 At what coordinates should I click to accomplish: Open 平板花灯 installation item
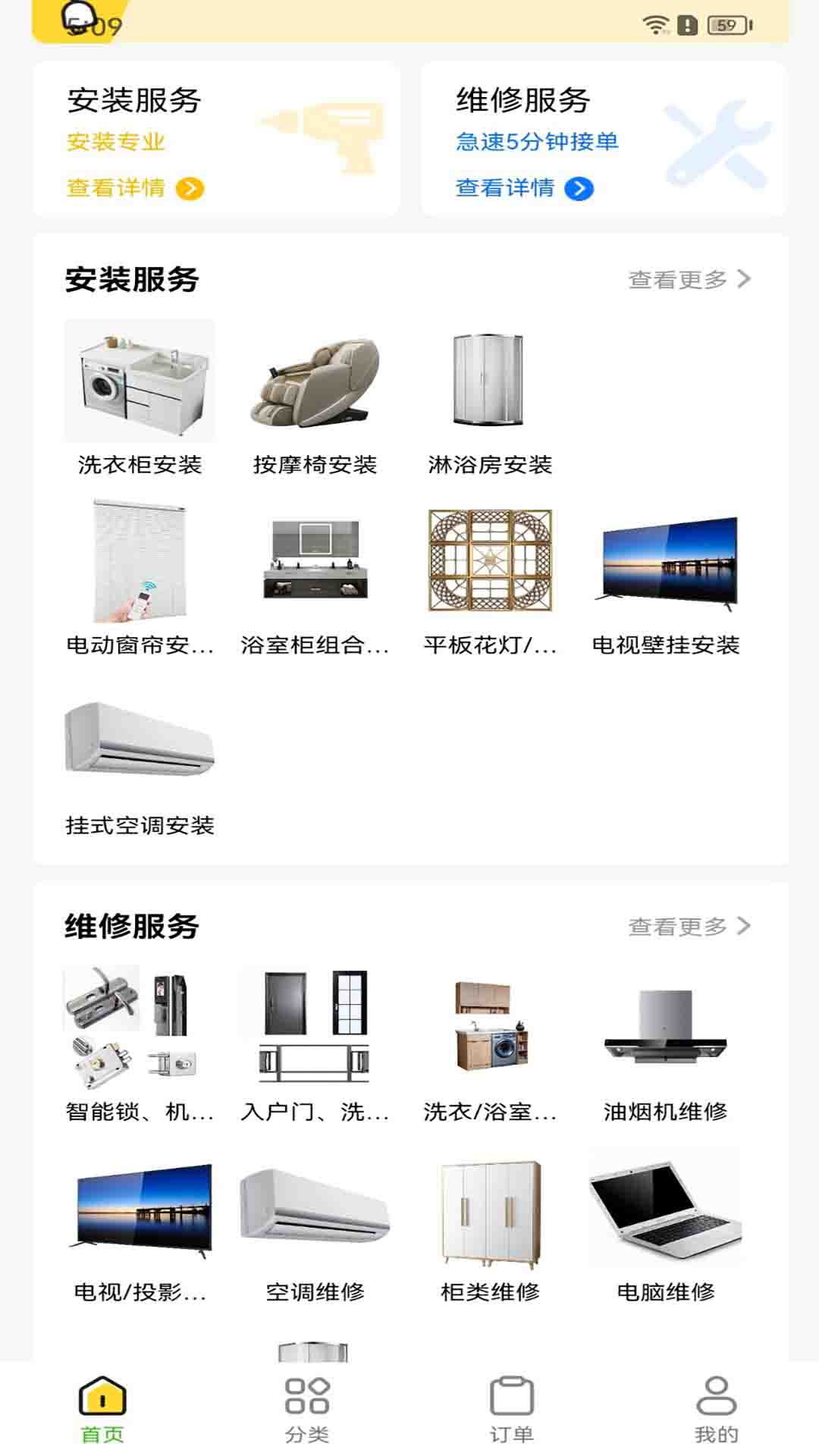click(x=490, y=578)
